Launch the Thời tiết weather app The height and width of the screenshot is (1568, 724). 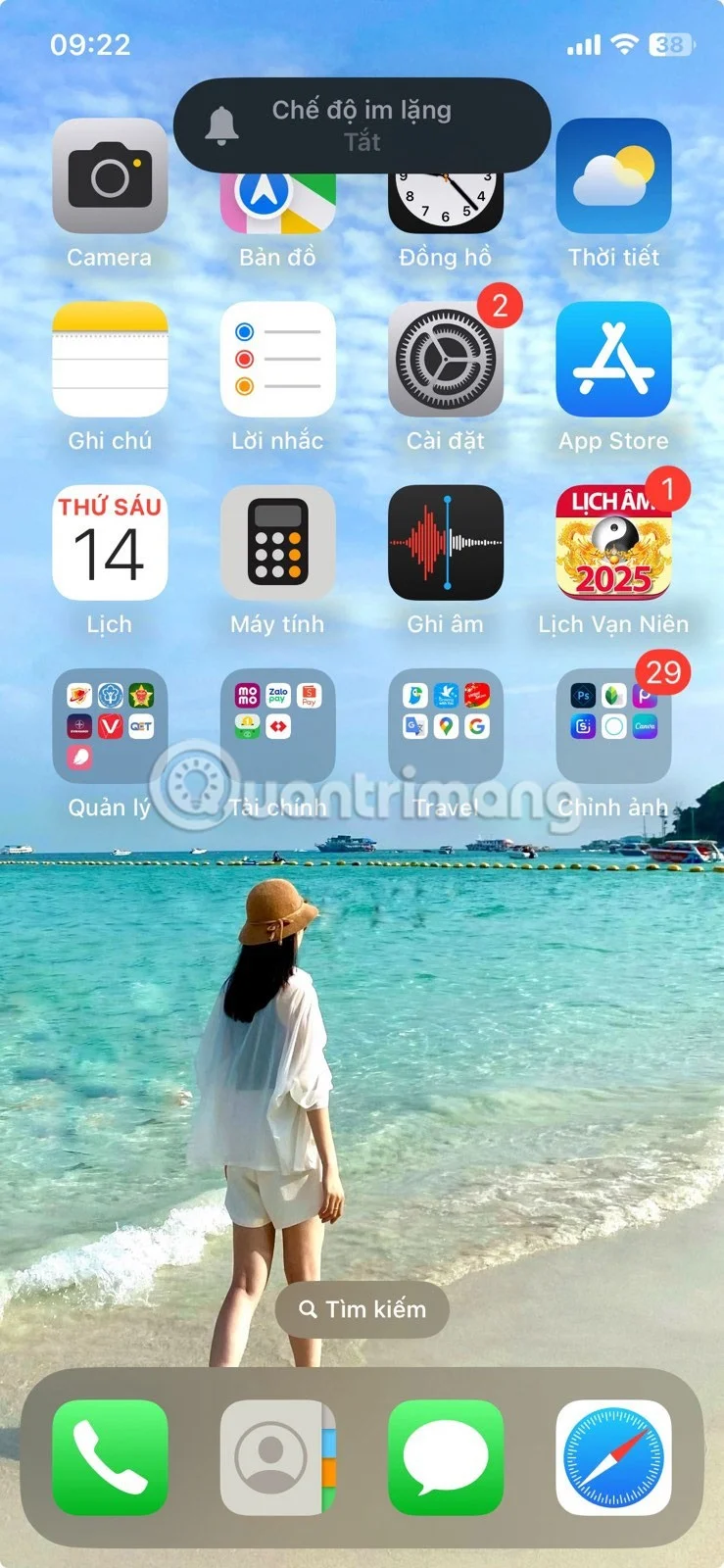click(613, 177)
